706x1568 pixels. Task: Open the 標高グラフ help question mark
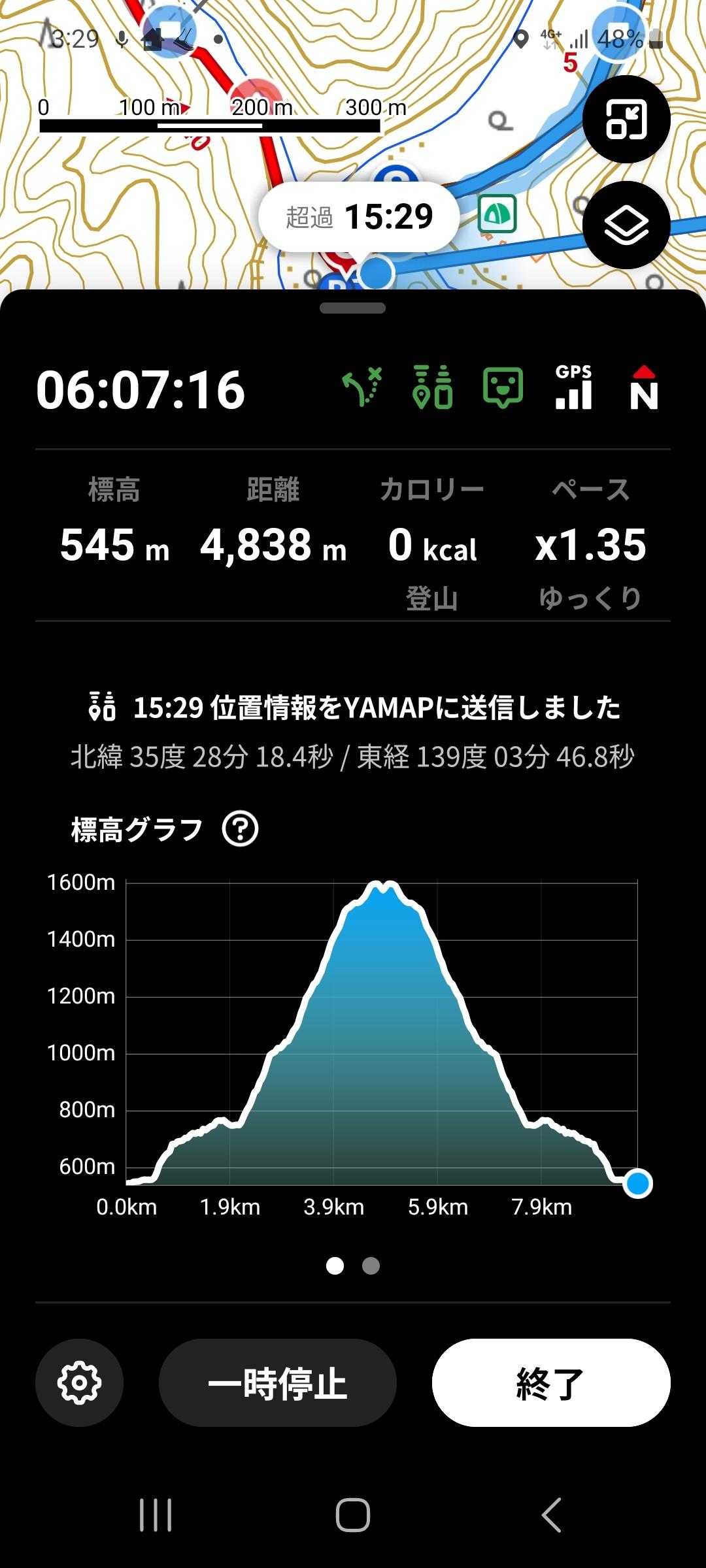(240, 830)
